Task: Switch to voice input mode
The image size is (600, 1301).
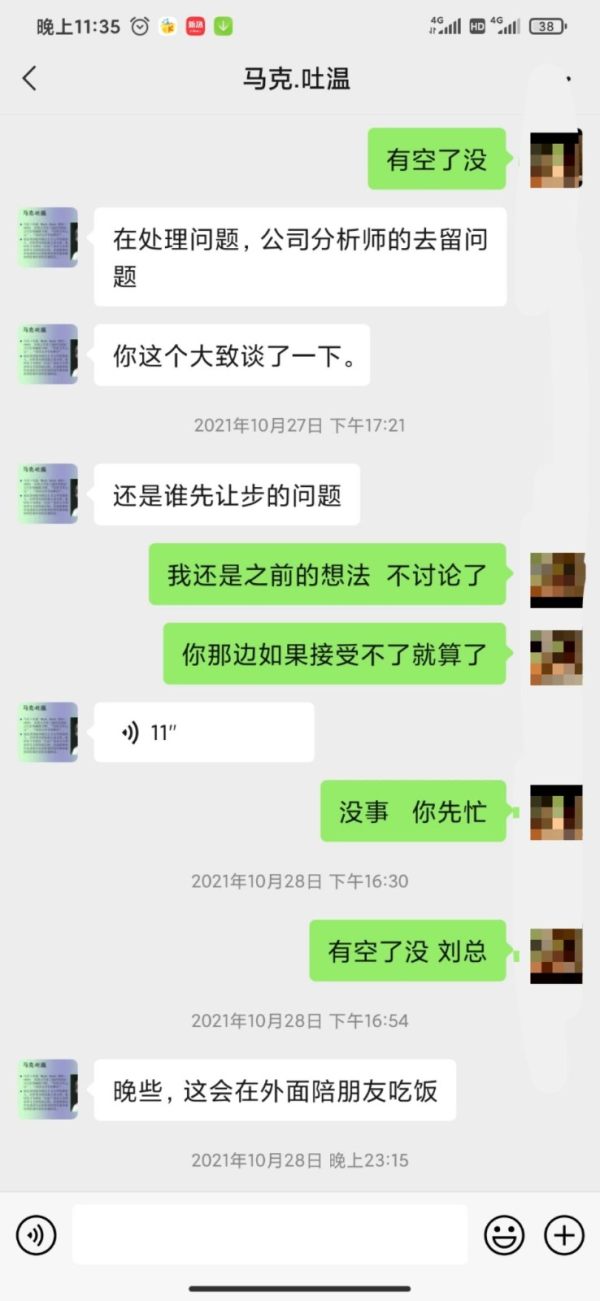Action: click(37, 1235)
